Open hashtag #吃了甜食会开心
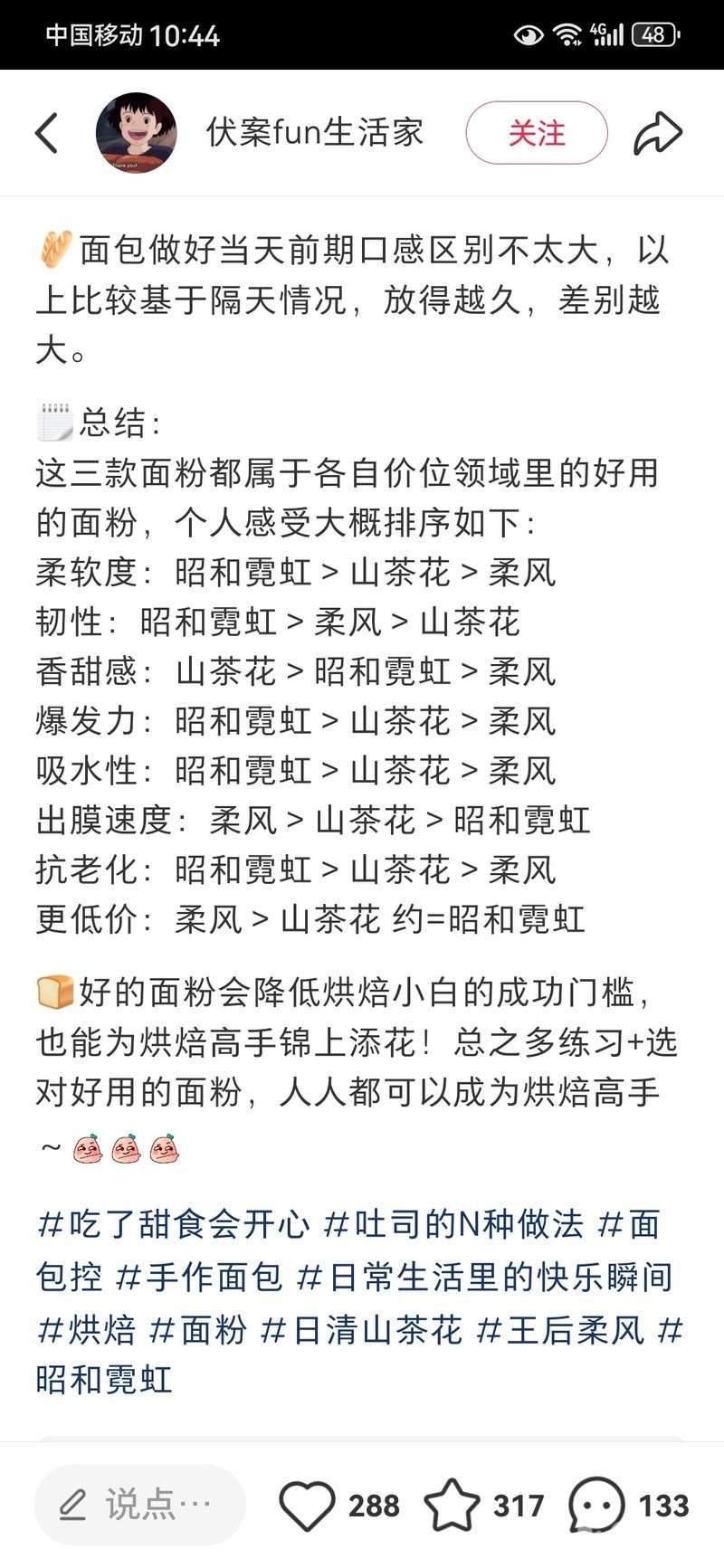 [174, 1225]
